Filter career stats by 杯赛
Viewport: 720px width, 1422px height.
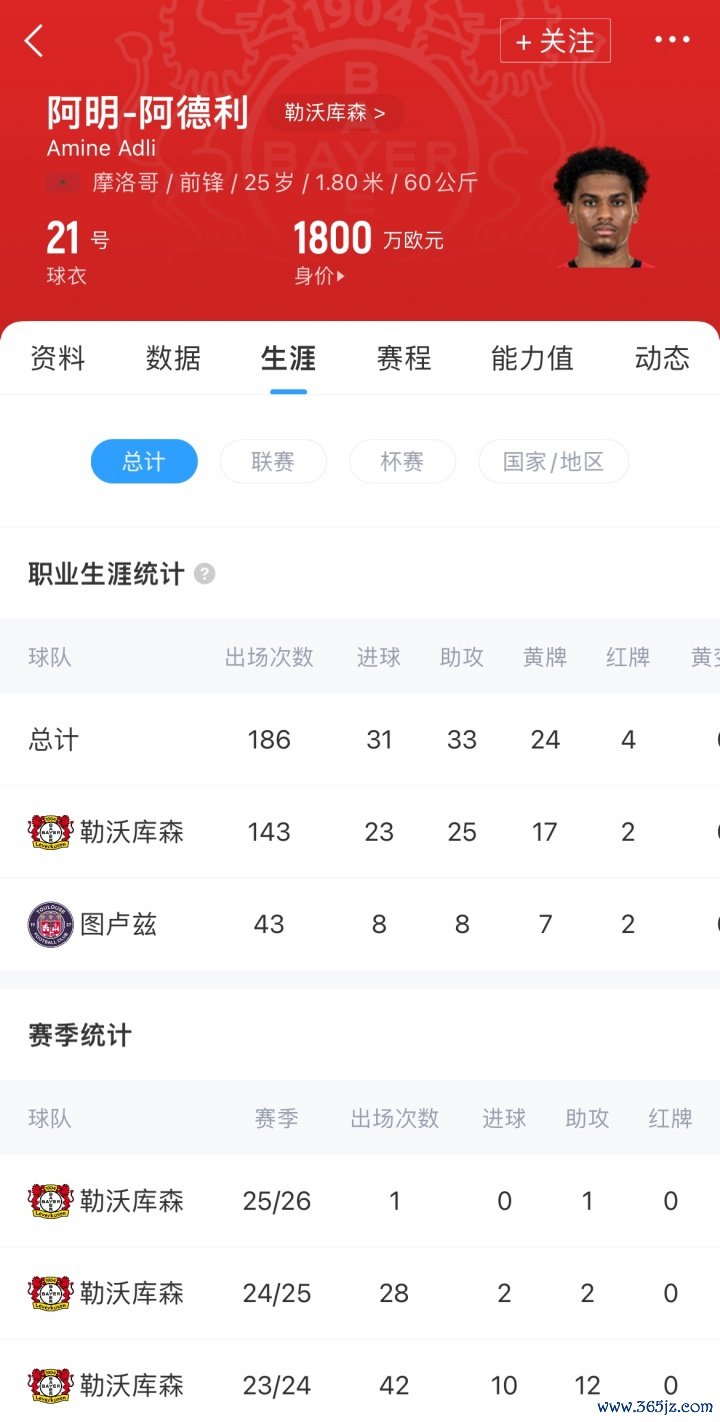pos(402,462)
